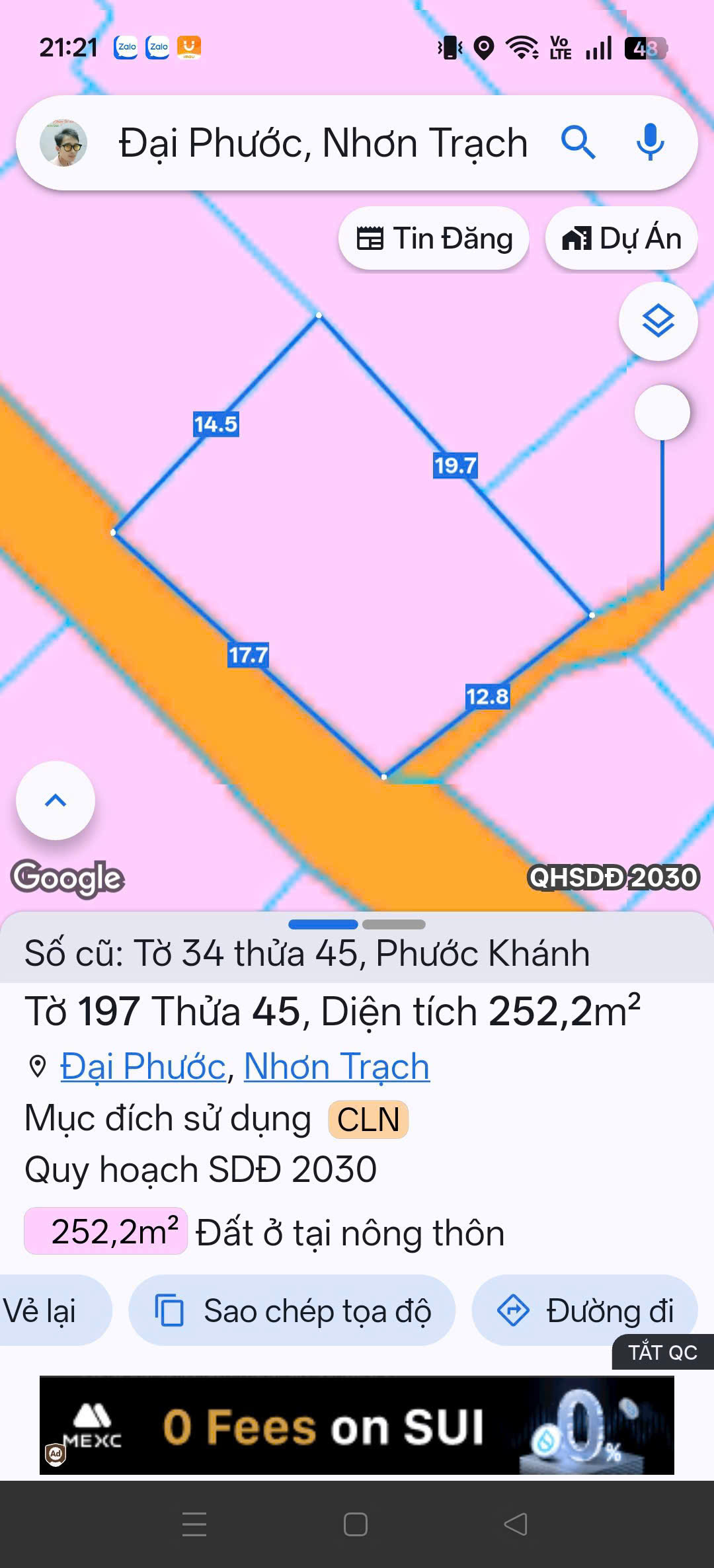Open the Dự Án projects chip
Image resolution: width=714 pixels, height=1568 pixels.
[621, 239]
